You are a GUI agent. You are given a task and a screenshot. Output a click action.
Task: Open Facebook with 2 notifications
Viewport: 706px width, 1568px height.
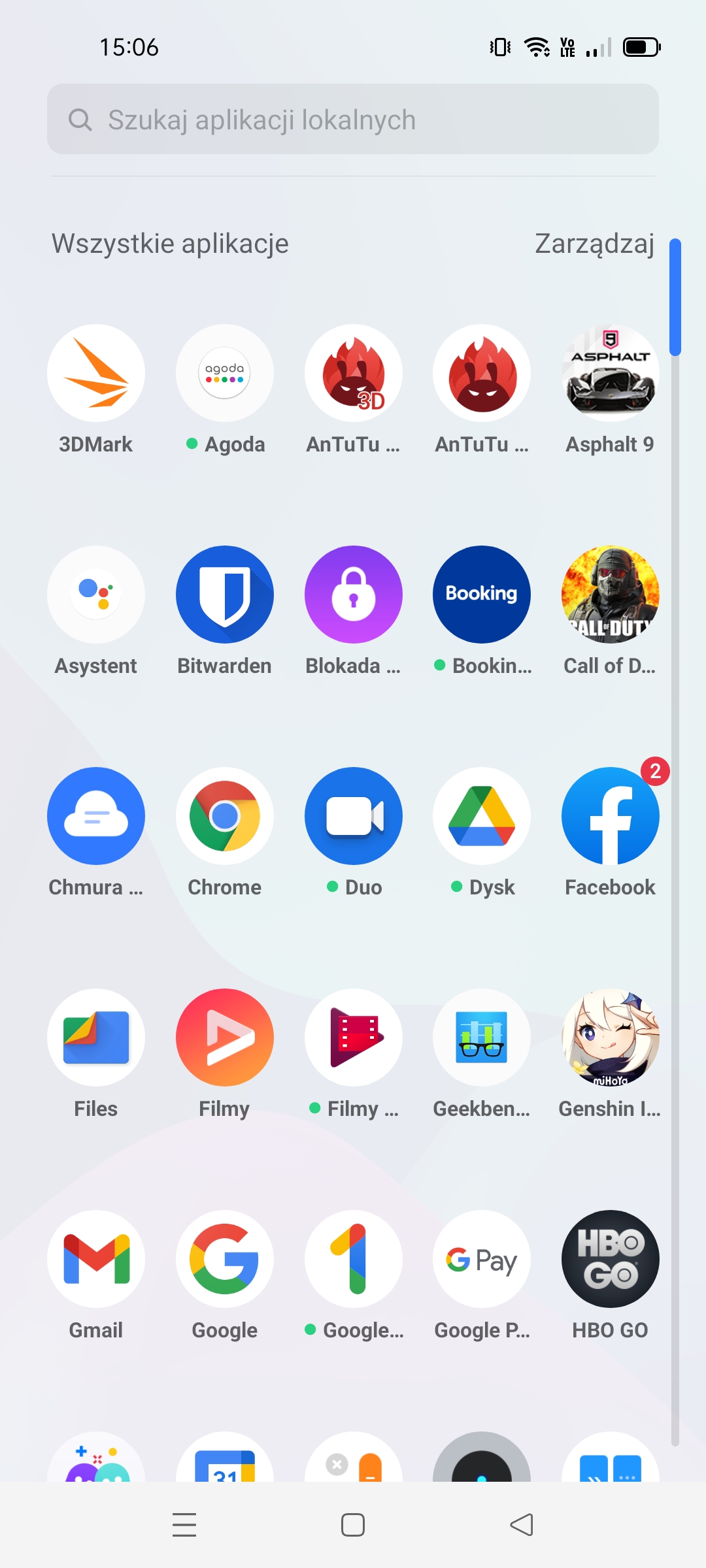[610, 816]
